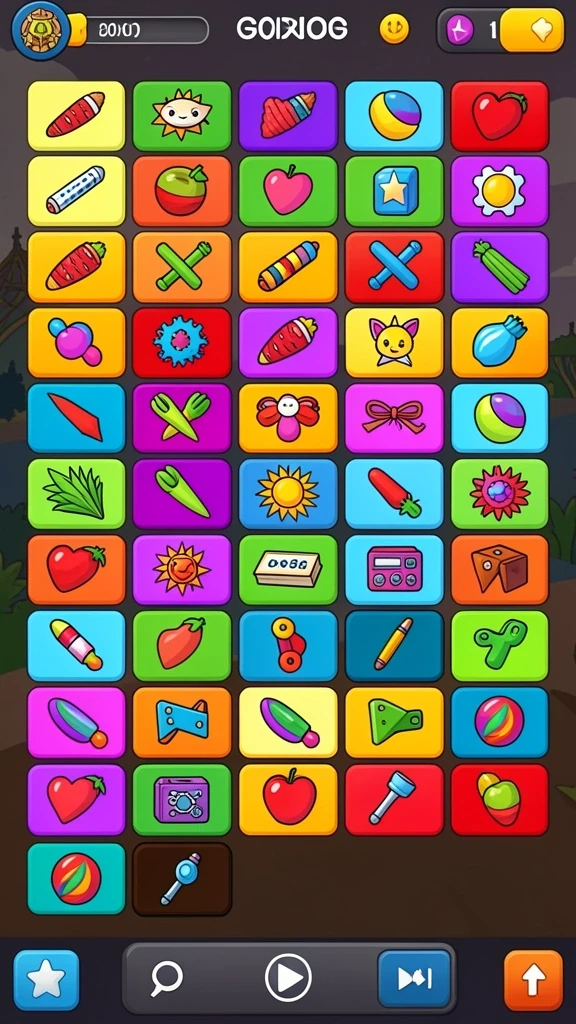The height and width of the screenshot is (1024, 576).
Task: Select the pink bow tile
Action: (394, 418)
